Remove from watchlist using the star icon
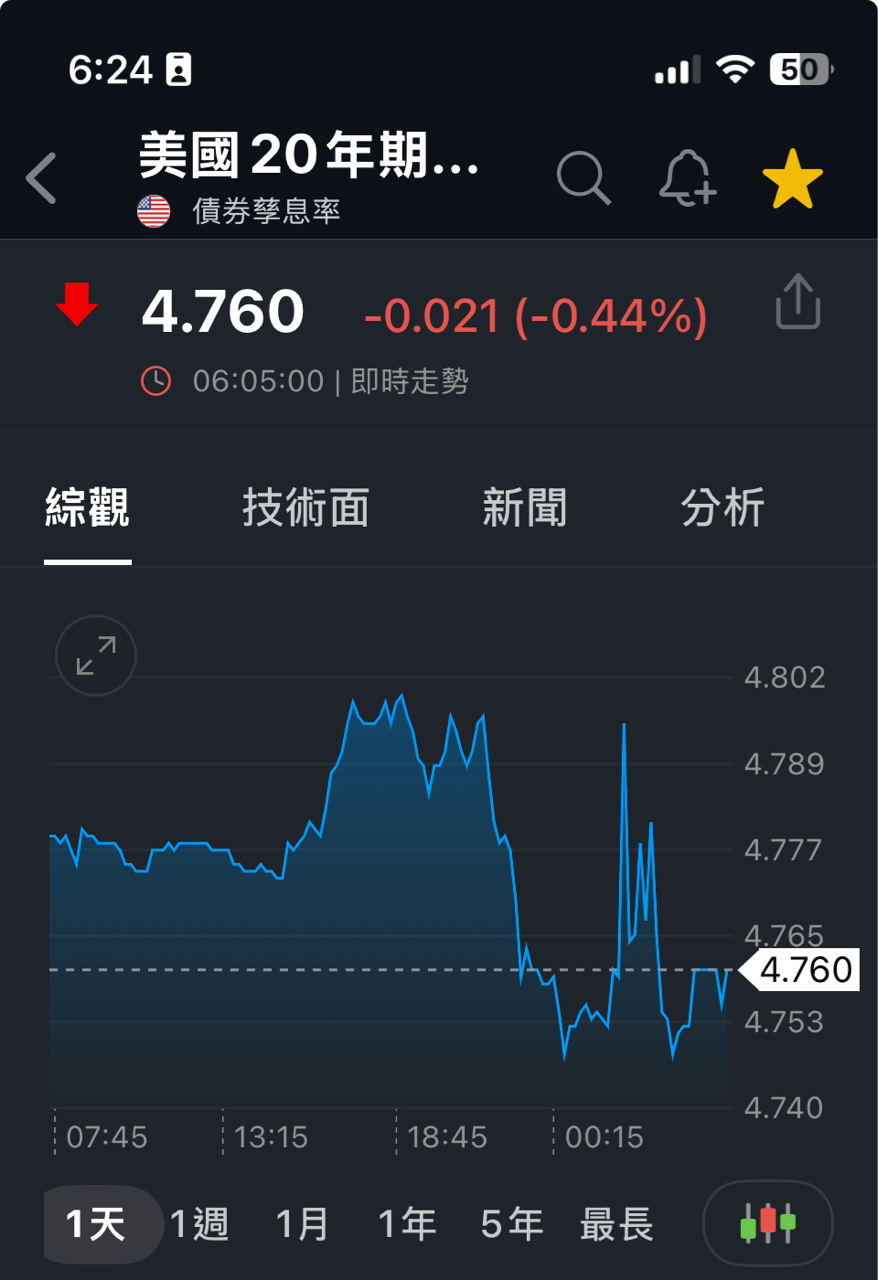This screenshot has height=1280, width=878. (x=792, y=179)
